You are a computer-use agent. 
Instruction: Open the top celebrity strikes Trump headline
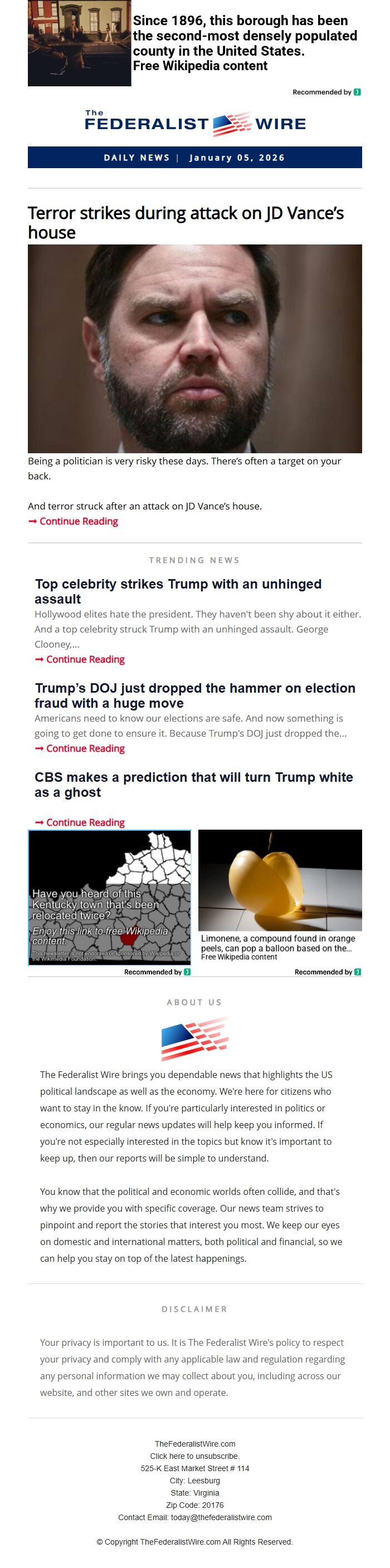click(178, 590)
